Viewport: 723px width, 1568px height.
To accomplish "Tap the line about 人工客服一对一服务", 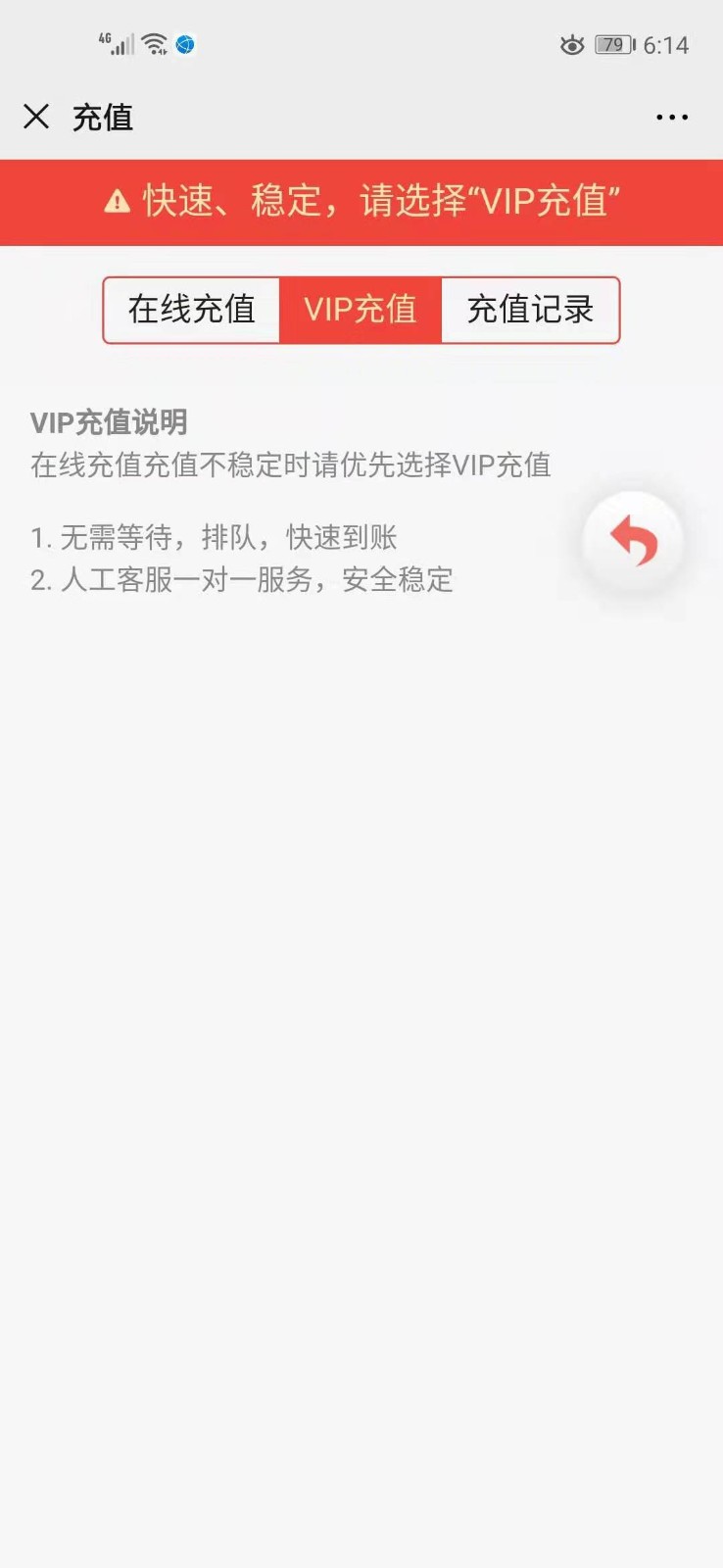I will pos(241,580).
